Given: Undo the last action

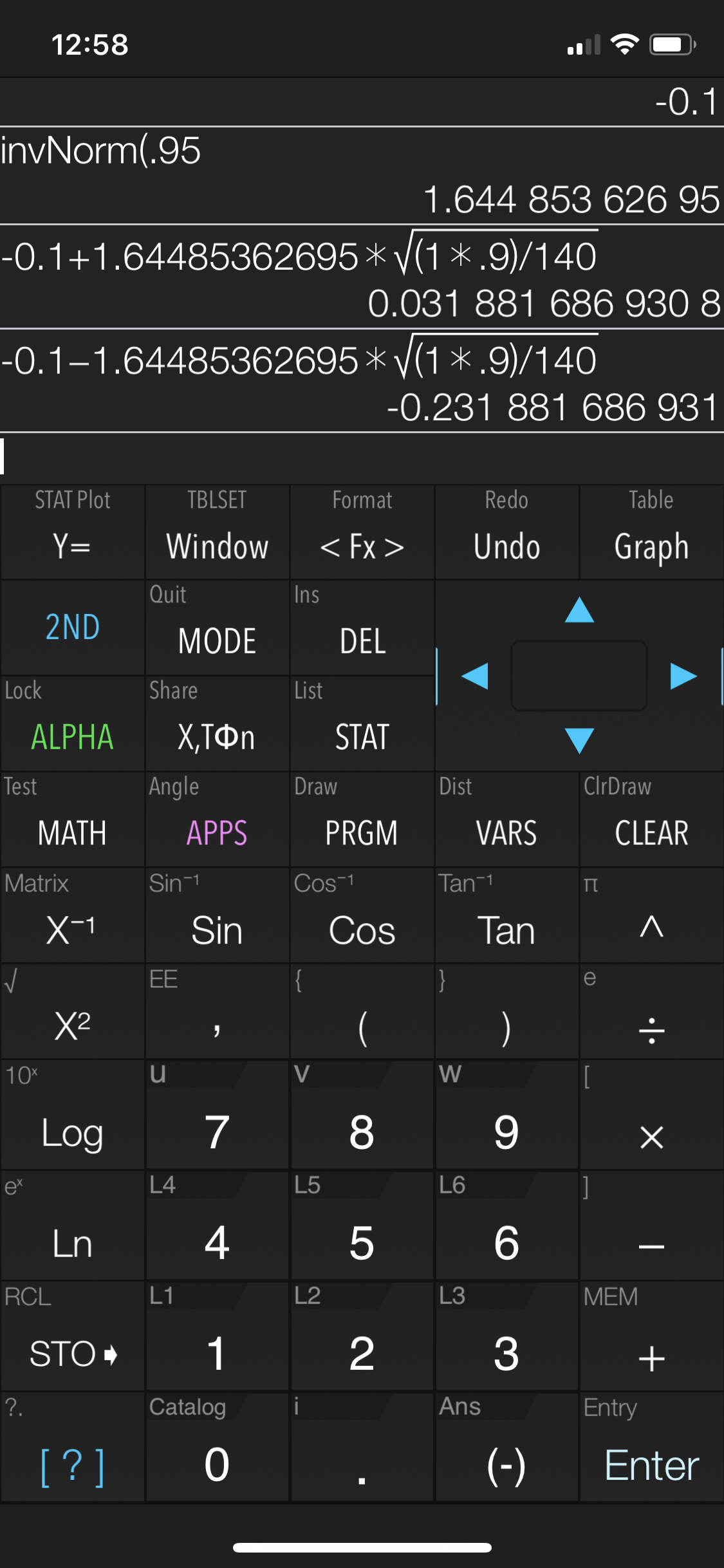Looking at the screenshot, I should [506, 546].
